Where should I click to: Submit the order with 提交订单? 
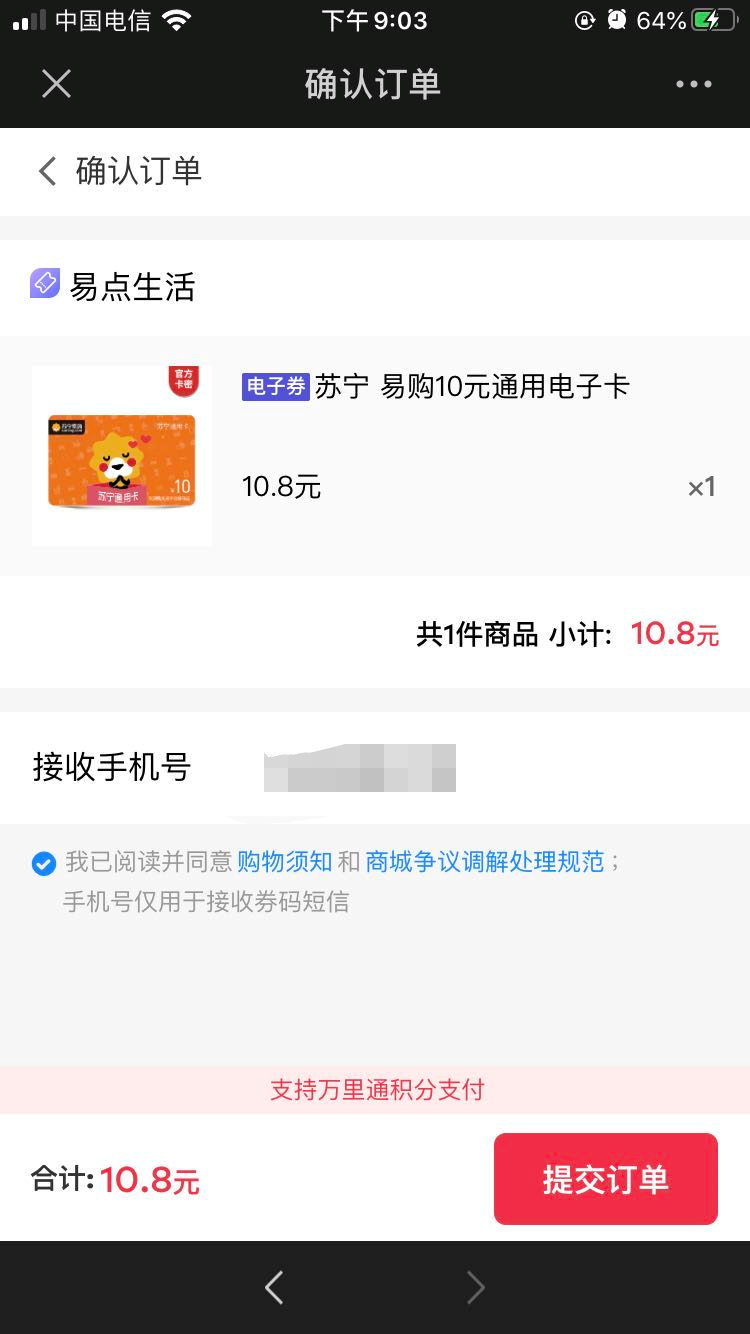point(605,1179)
